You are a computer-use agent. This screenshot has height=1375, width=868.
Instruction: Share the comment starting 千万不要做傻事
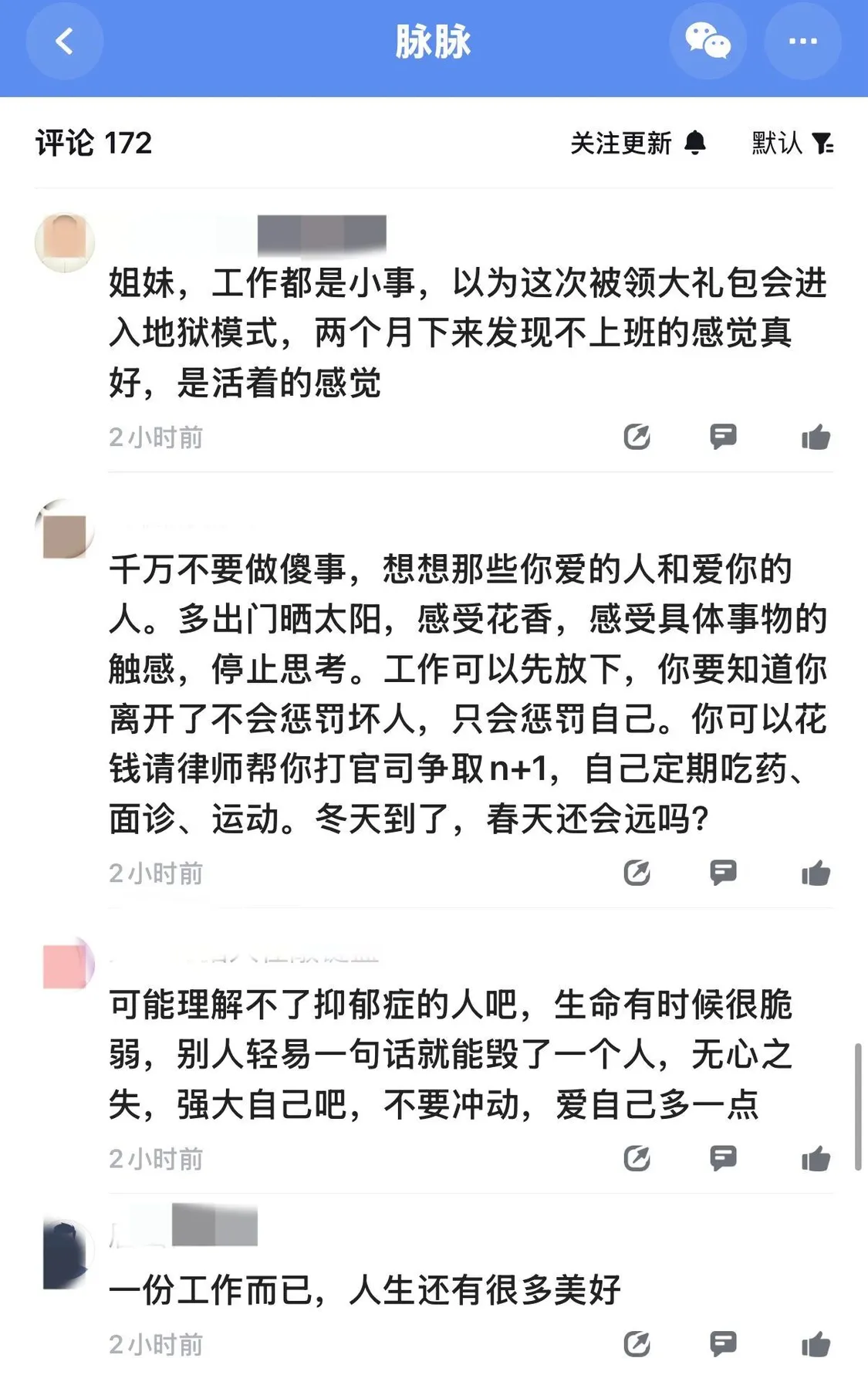[637, 873]
